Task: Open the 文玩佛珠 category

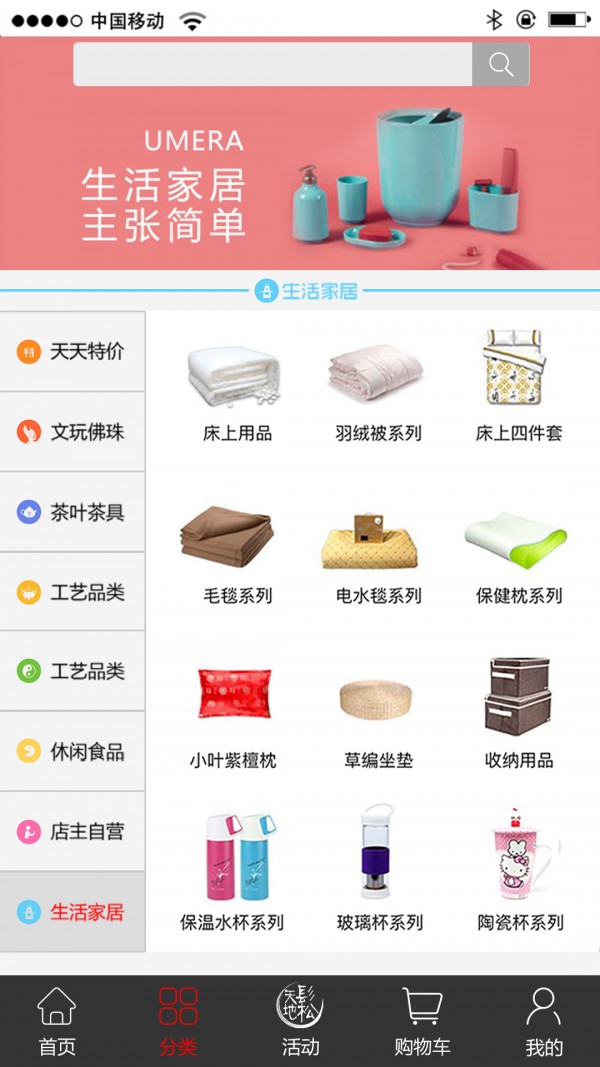Action: click(72, 432)
